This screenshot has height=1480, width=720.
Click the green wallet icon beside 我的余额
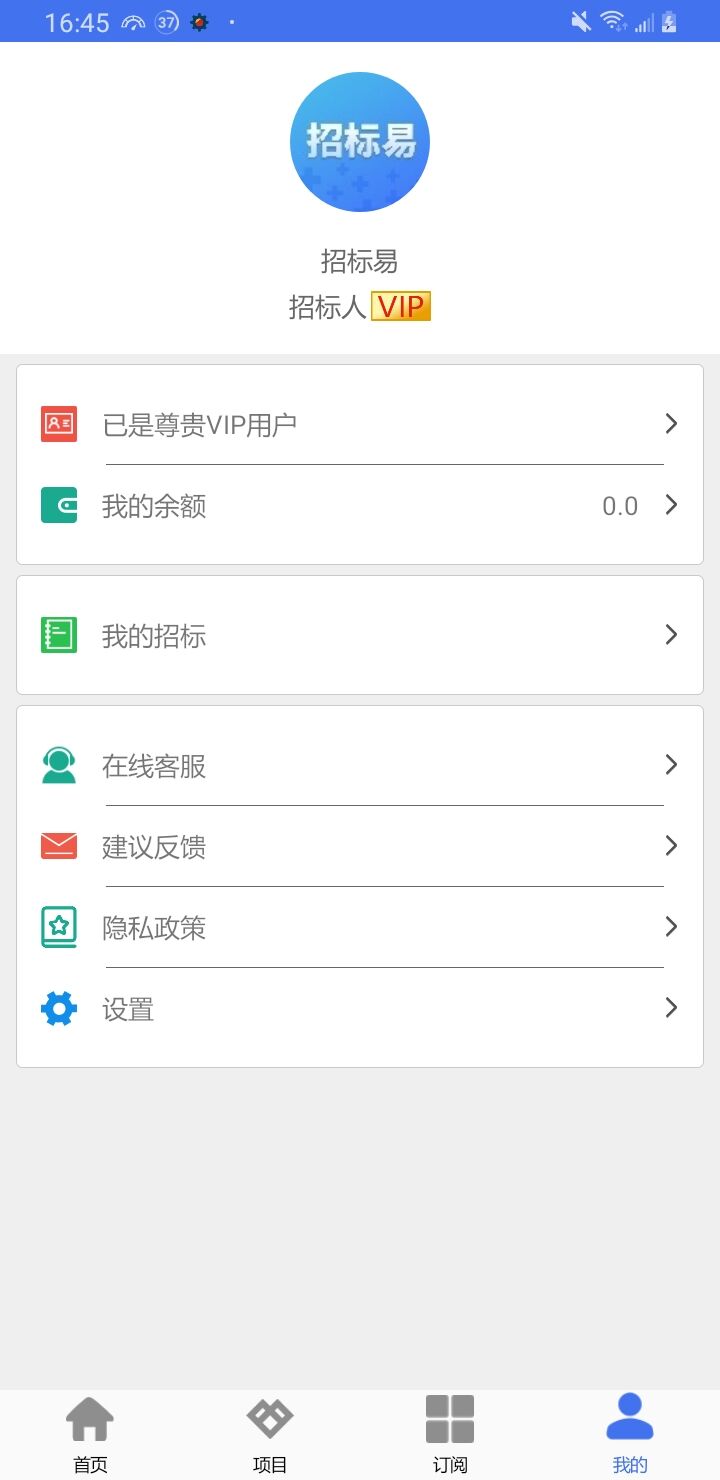57,505
